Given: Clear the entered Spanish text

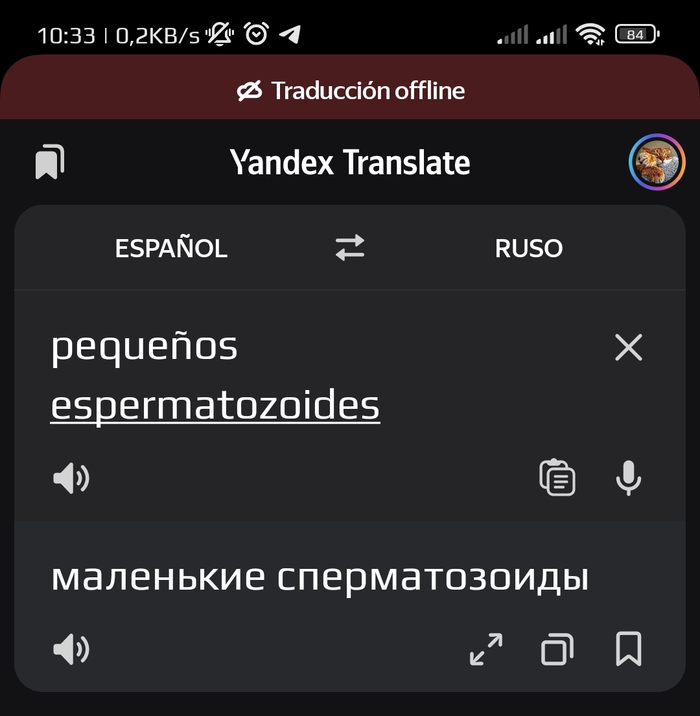Looking at the screenshot, I should point(628,348).
